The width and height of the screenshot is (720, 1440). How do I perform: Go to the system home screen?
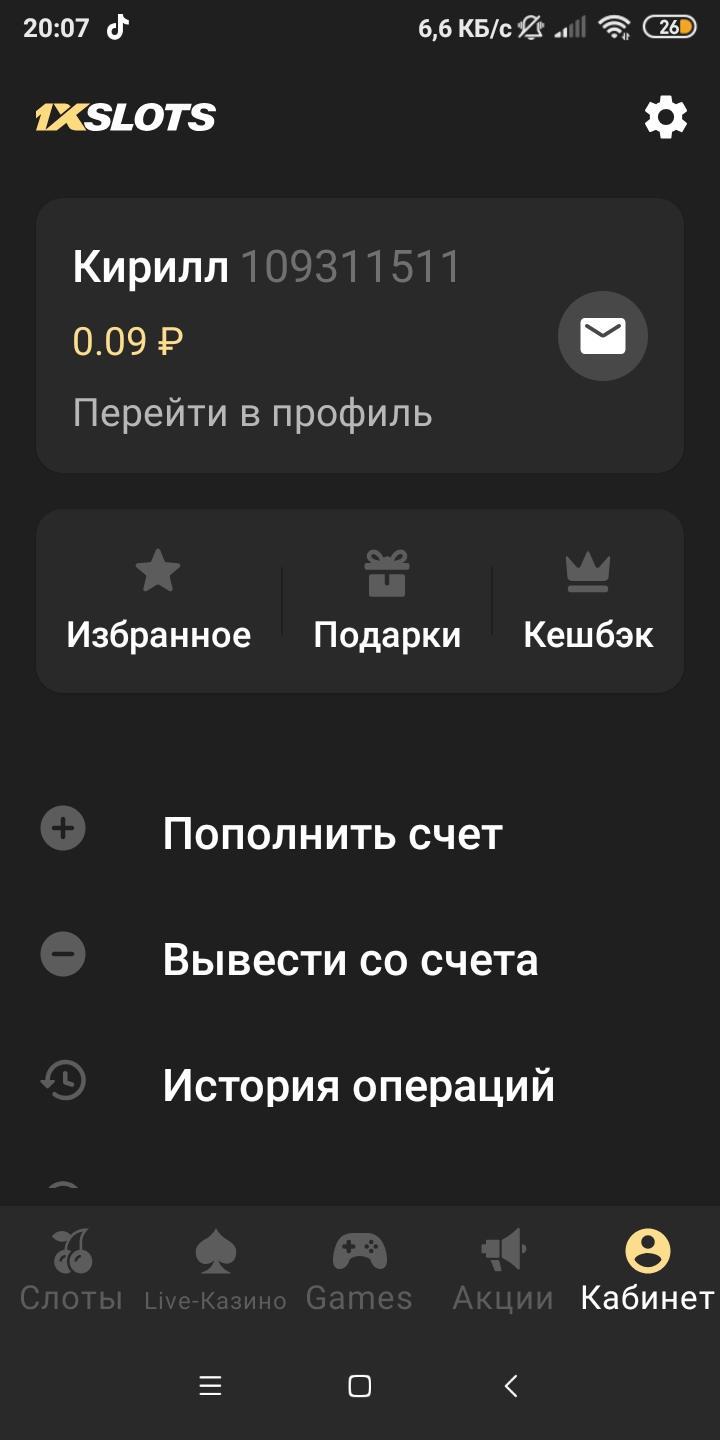click(360, 1386)
